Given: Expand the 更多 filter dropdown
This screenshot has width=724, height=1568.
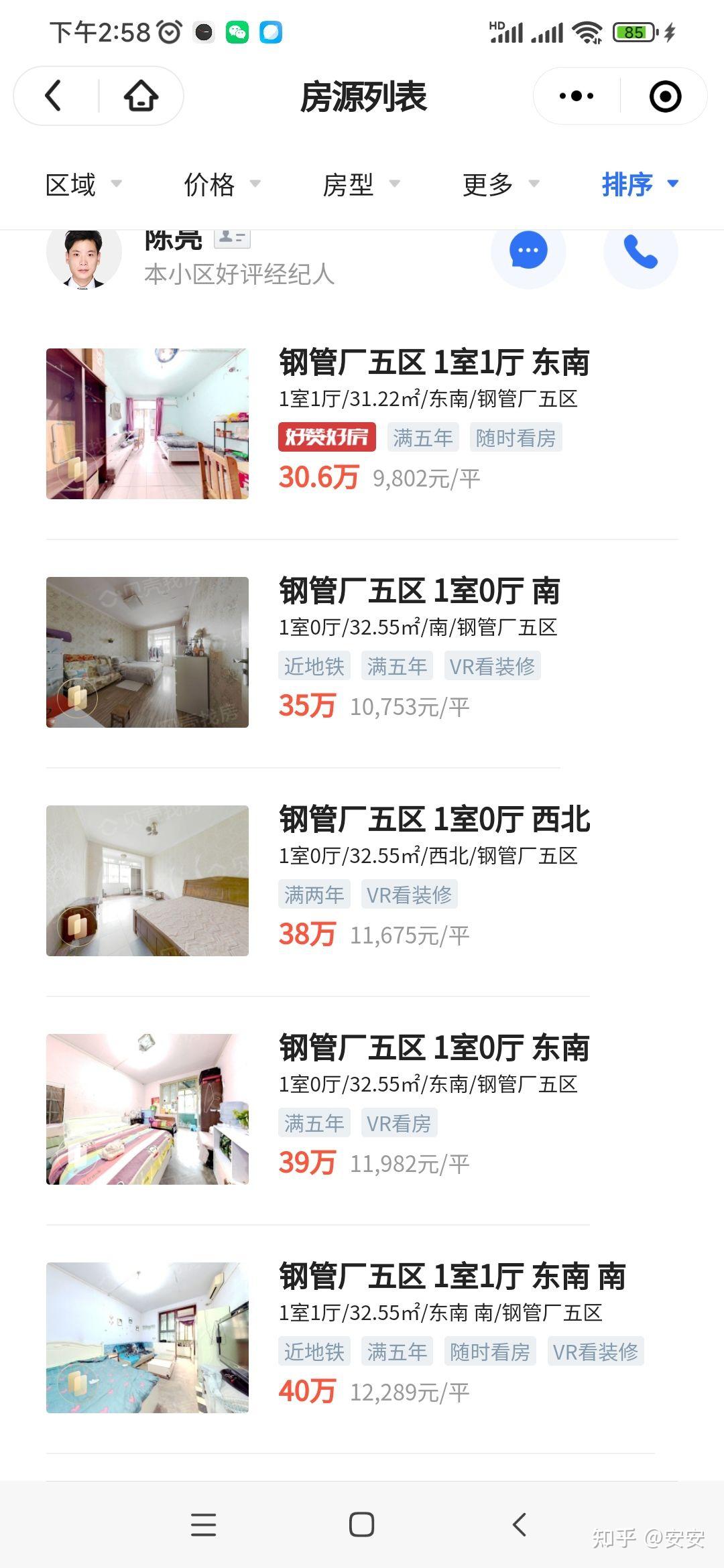Looking at the screenshot, I should (x=499, y=184).
